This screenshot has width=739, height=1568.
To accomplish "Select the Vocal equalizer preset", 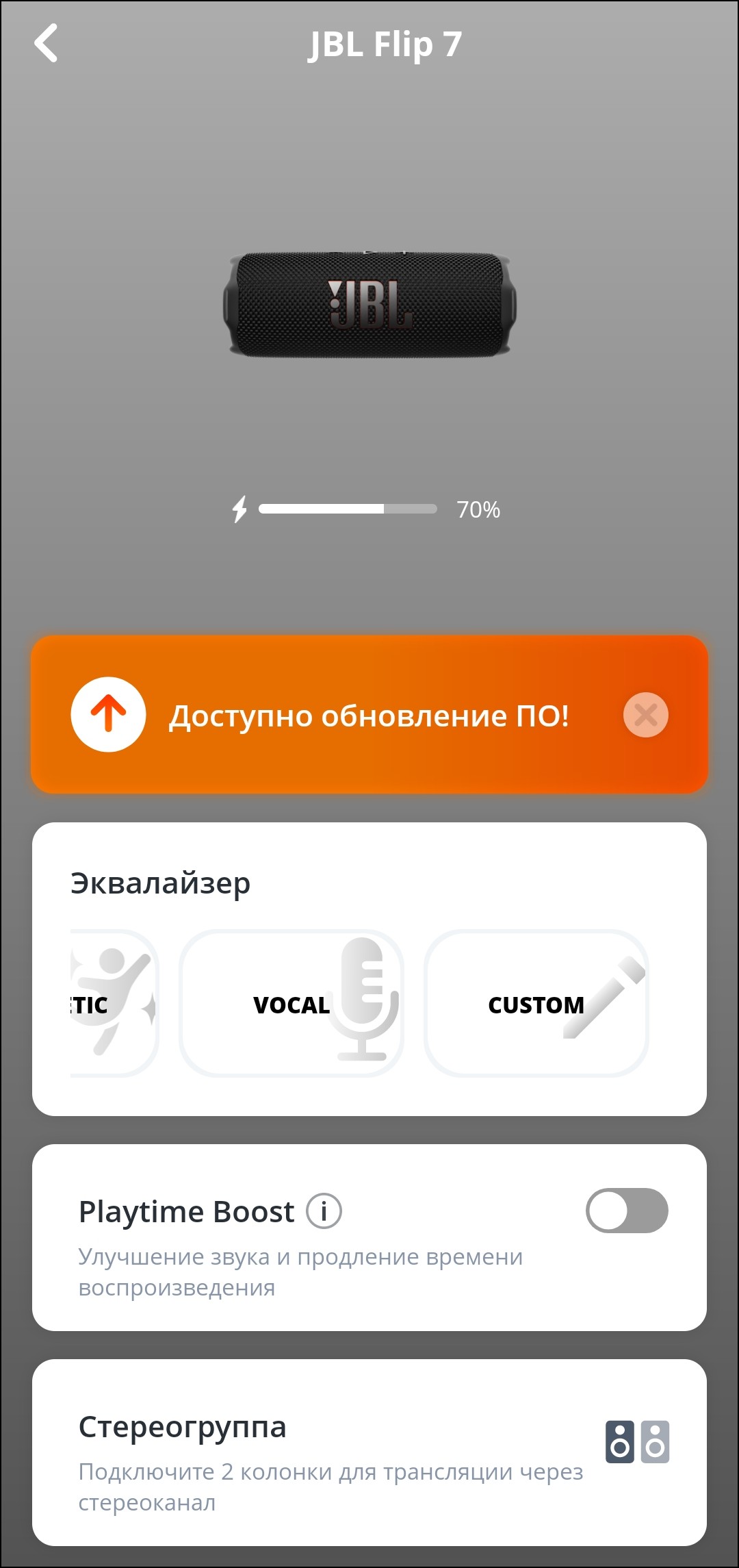I will click(x=291, y=1004).
